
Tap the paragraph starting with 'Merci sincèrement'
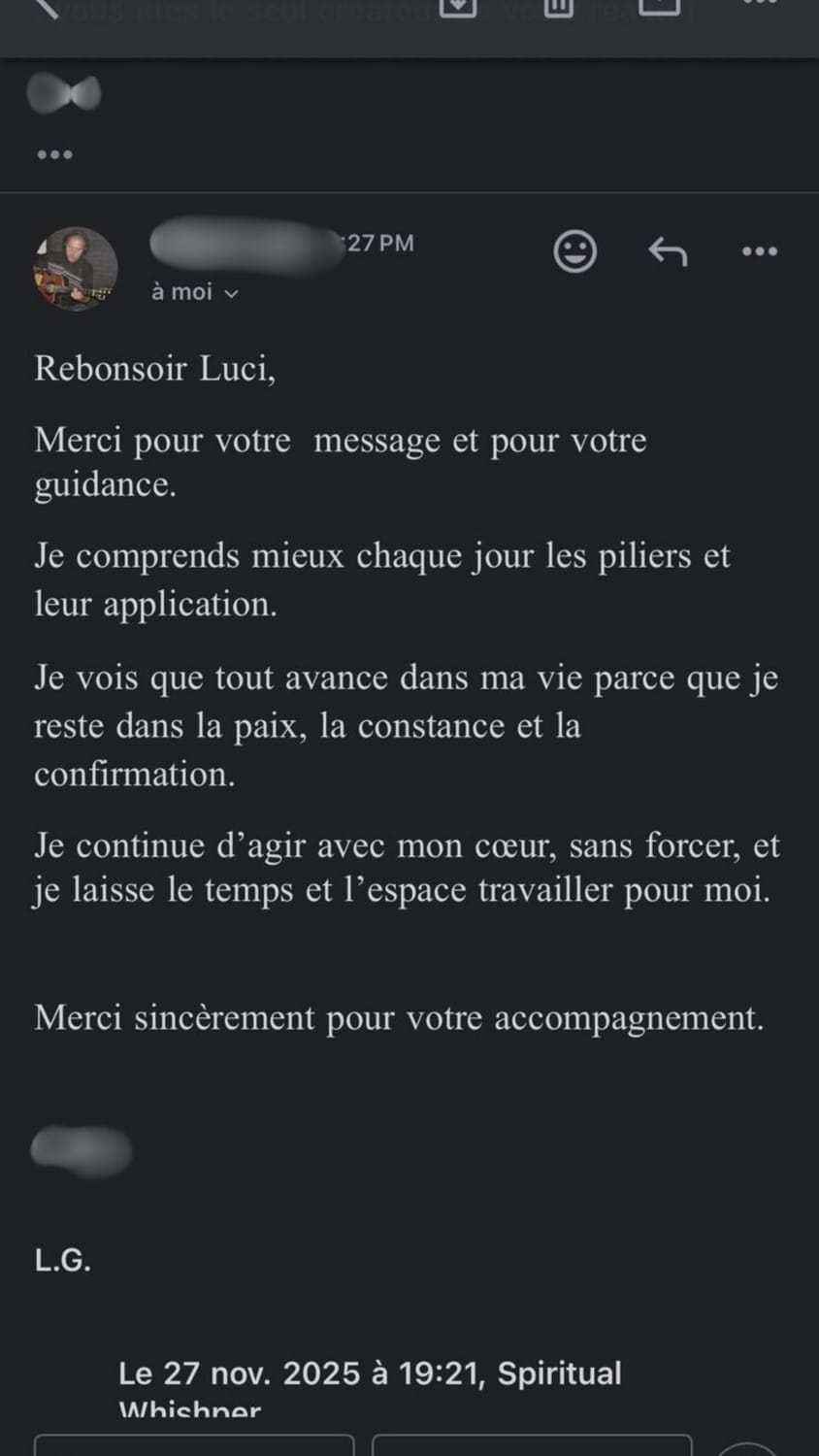click(x=398, y=1017)
